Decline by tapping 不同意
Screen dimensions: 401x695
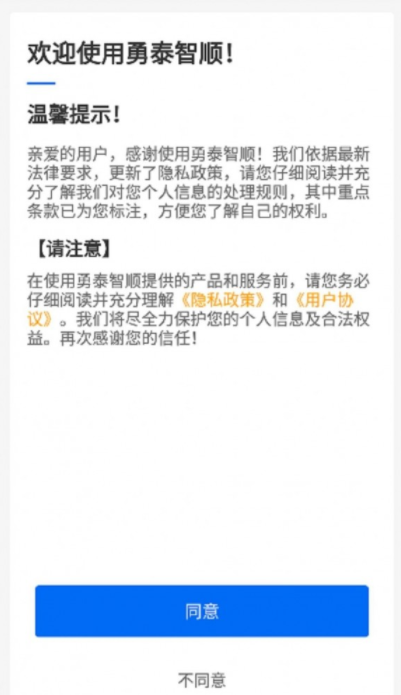tap(202, 679)
